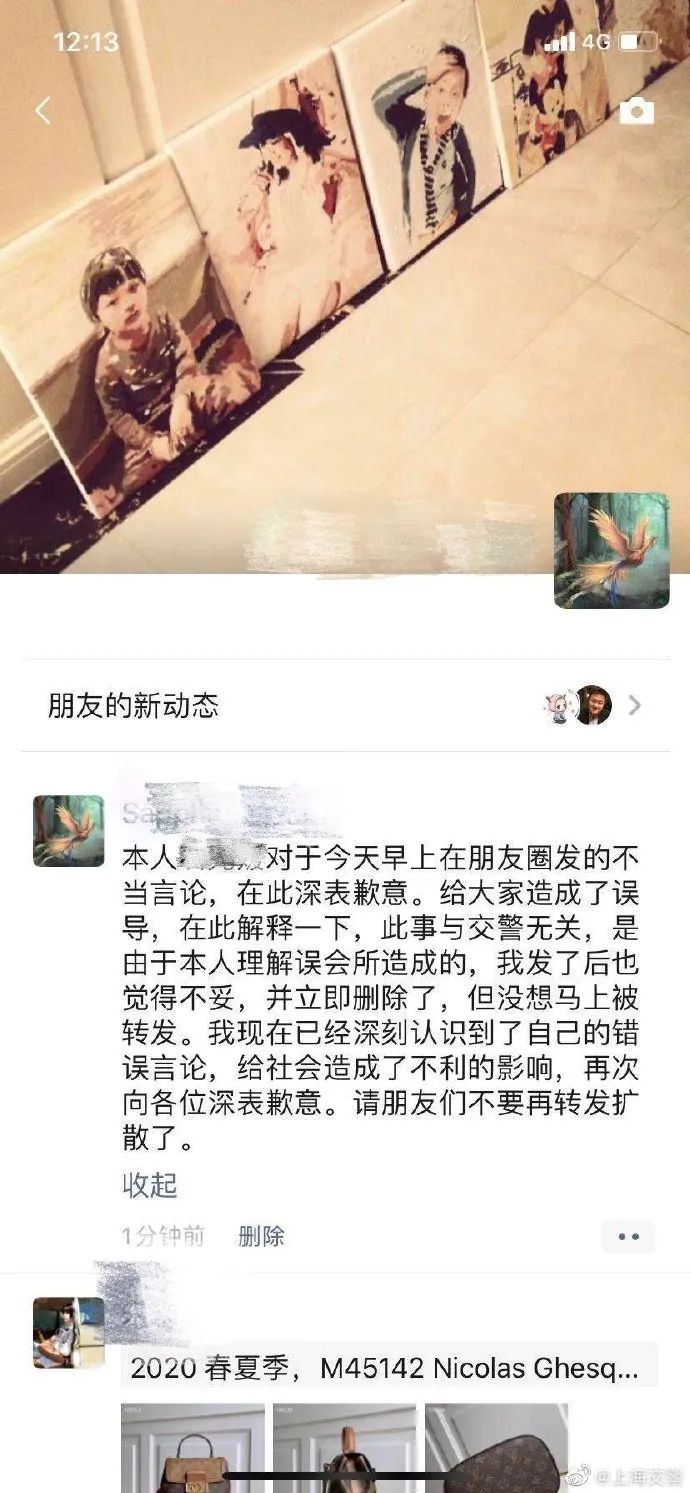690x1493 pixels.
Task: Open 朋友的新动态 notifications row
Action: click(345, 706)
